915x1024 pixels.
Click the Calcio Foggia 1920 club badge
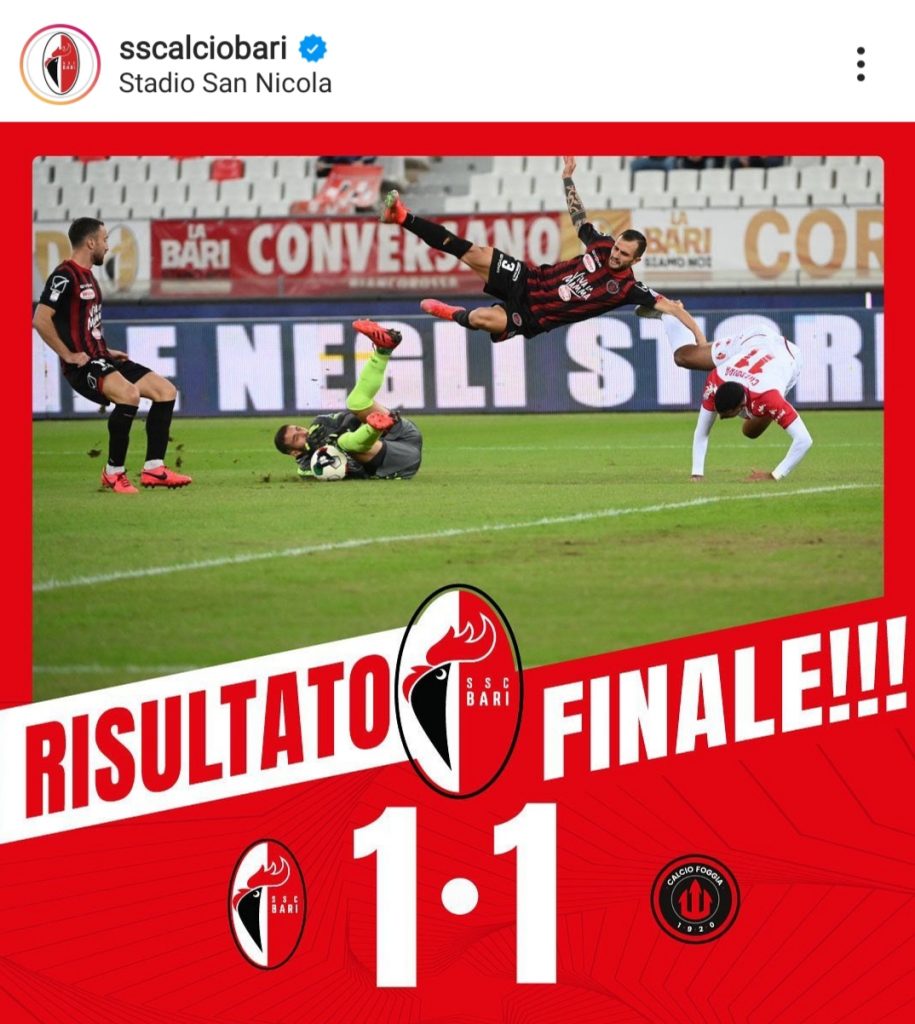(x=697, y=899)
